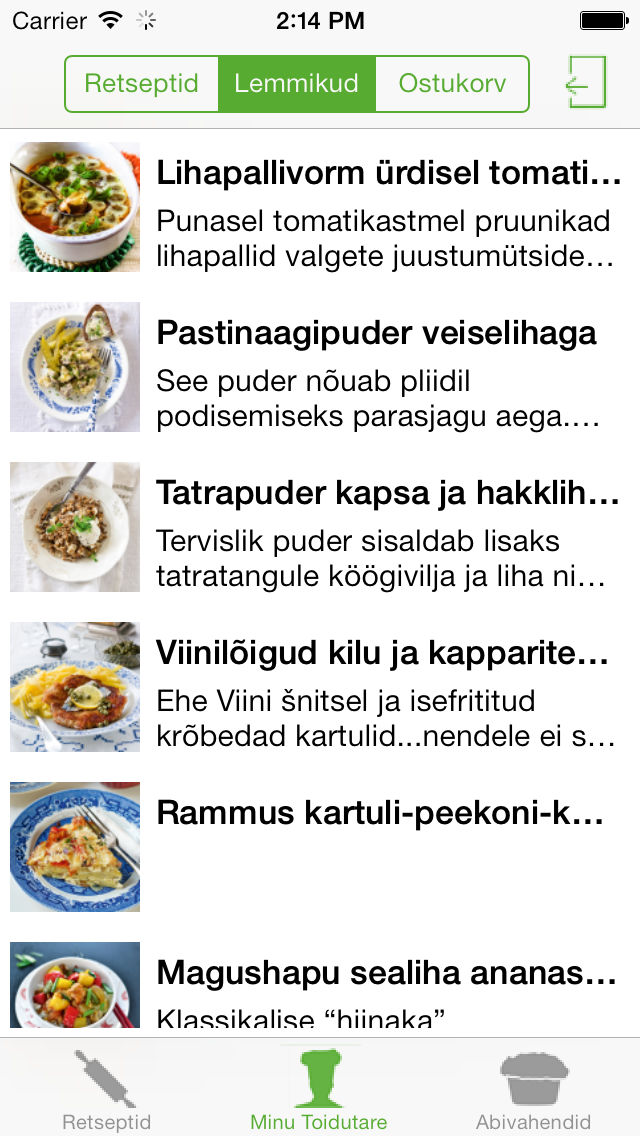Tap the logout door icon
The image size is (640, 1136).
point(585,83)
